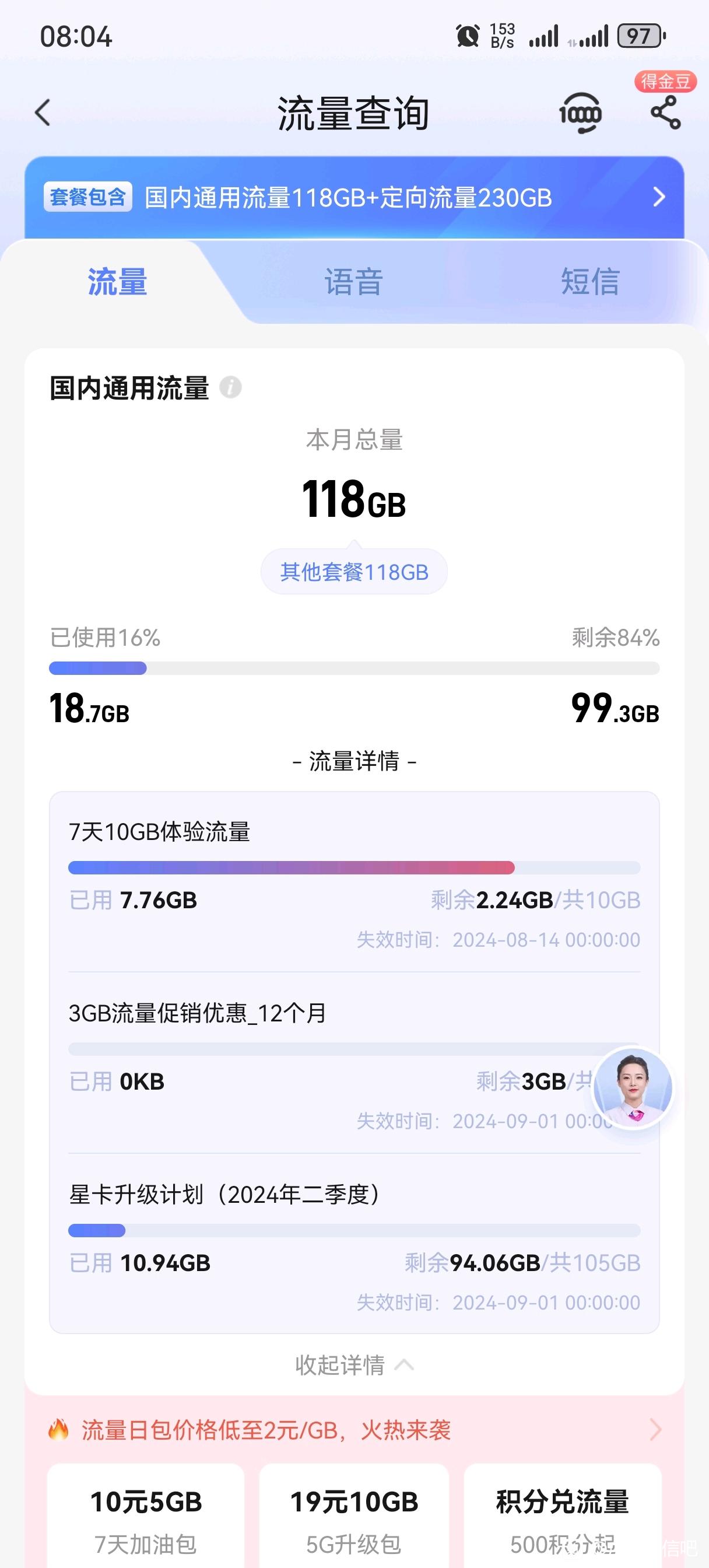This screenshot has width=709, height=1568.
Task: Select the 10元5GB 7天加油包 card
Action: pyautogui.click(x=146, y=1515)
